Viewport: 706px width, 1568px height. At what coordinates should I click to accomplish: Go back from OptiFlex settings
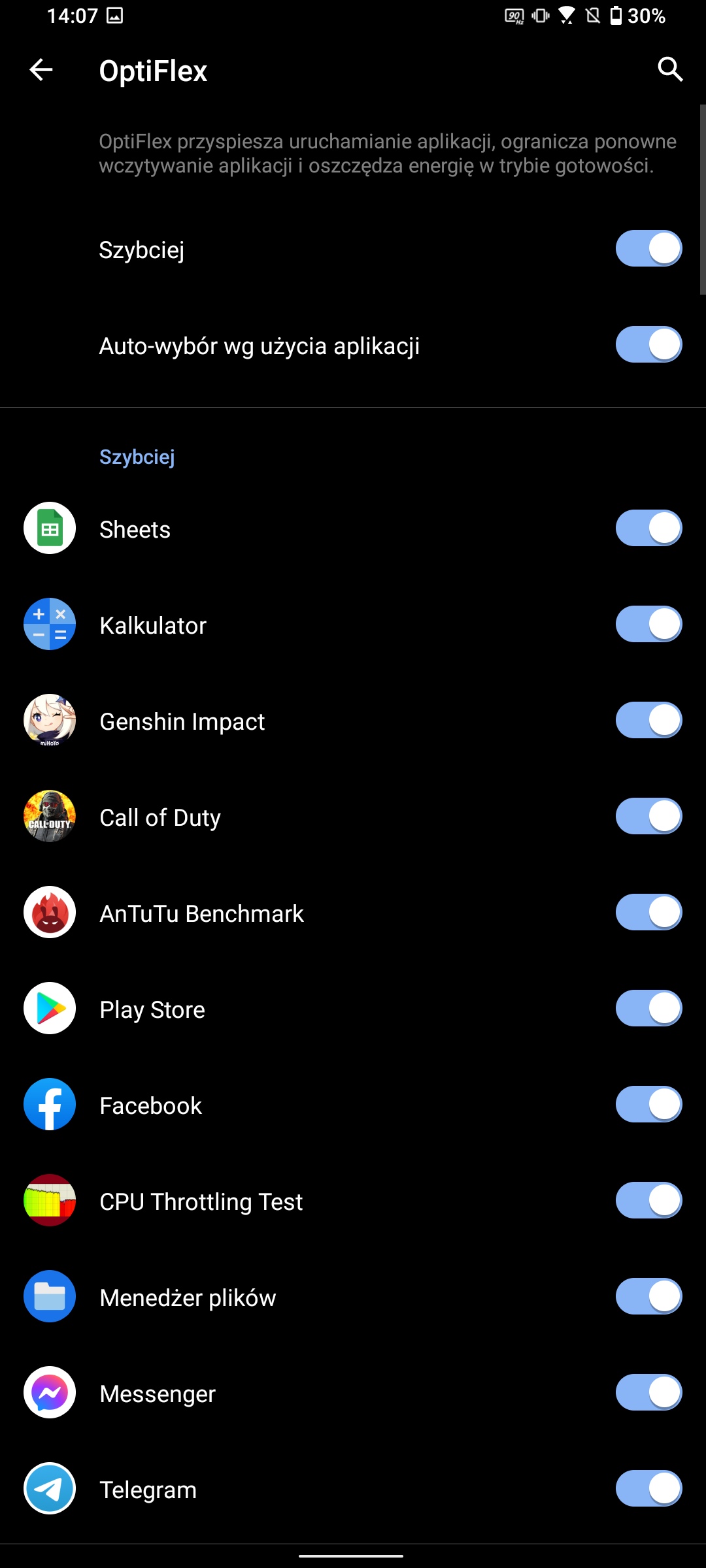pyautogui.click(x=41, y=70)
